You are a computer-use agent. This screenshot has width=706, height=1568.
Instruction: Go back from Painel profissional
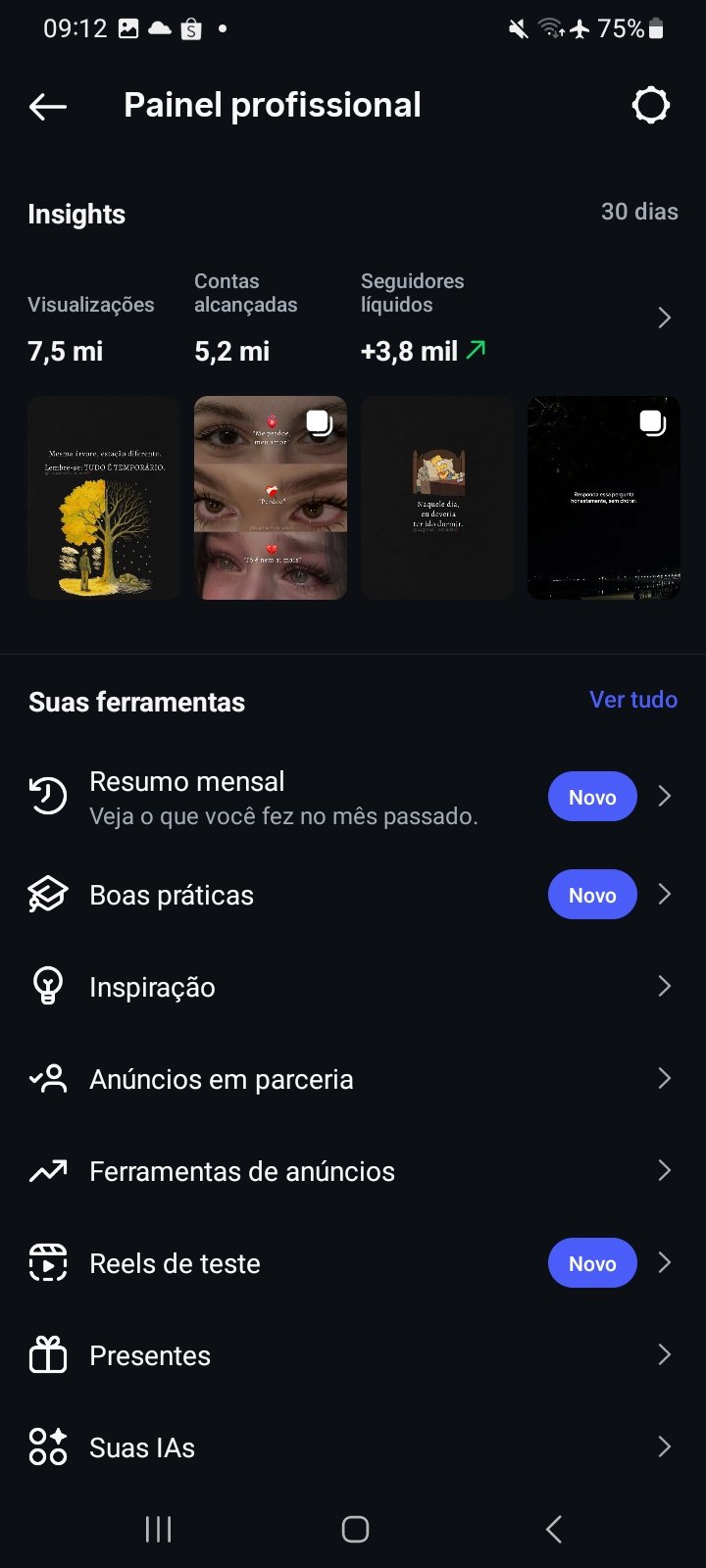tap(47, 106)
